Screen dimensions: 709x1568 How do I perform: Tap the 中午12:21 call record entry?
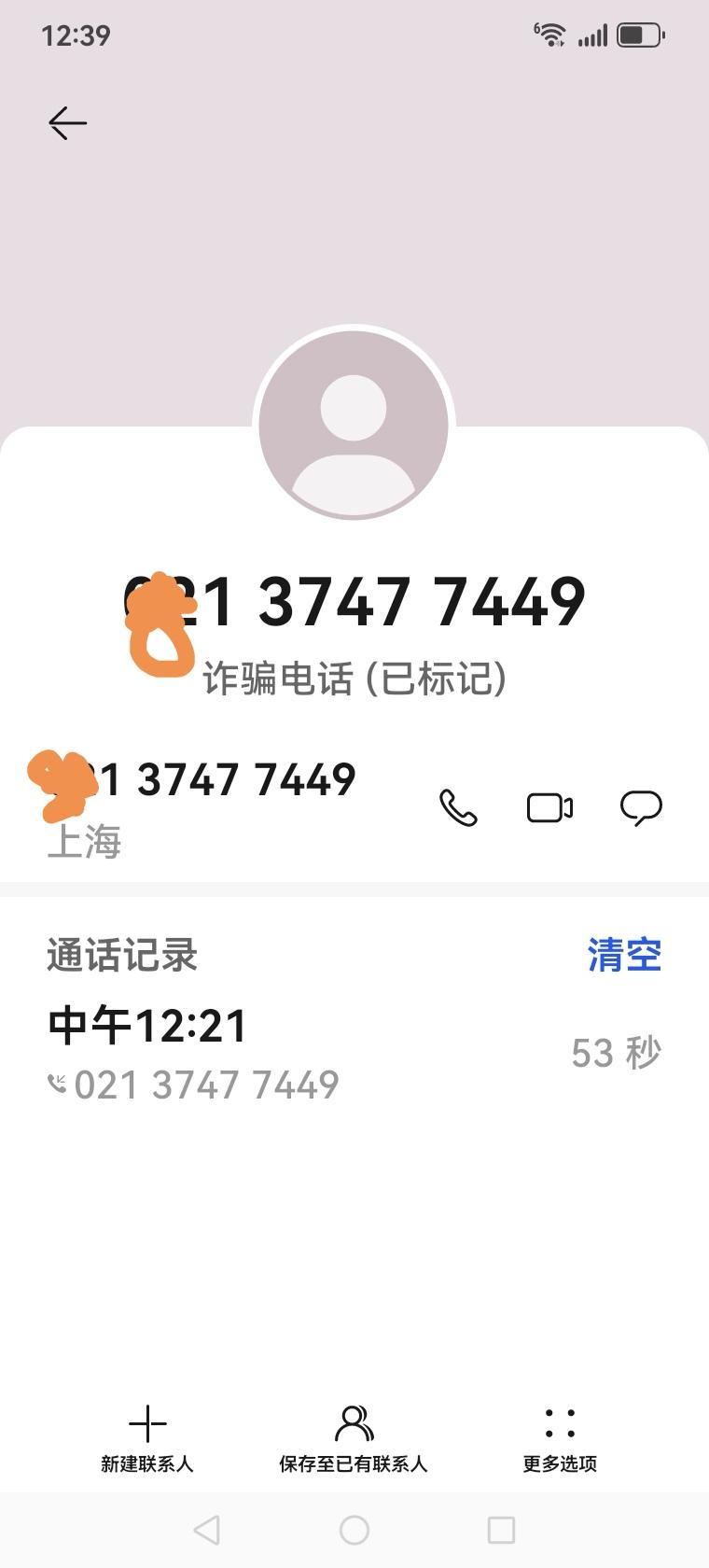click(x=146, y=1024)
